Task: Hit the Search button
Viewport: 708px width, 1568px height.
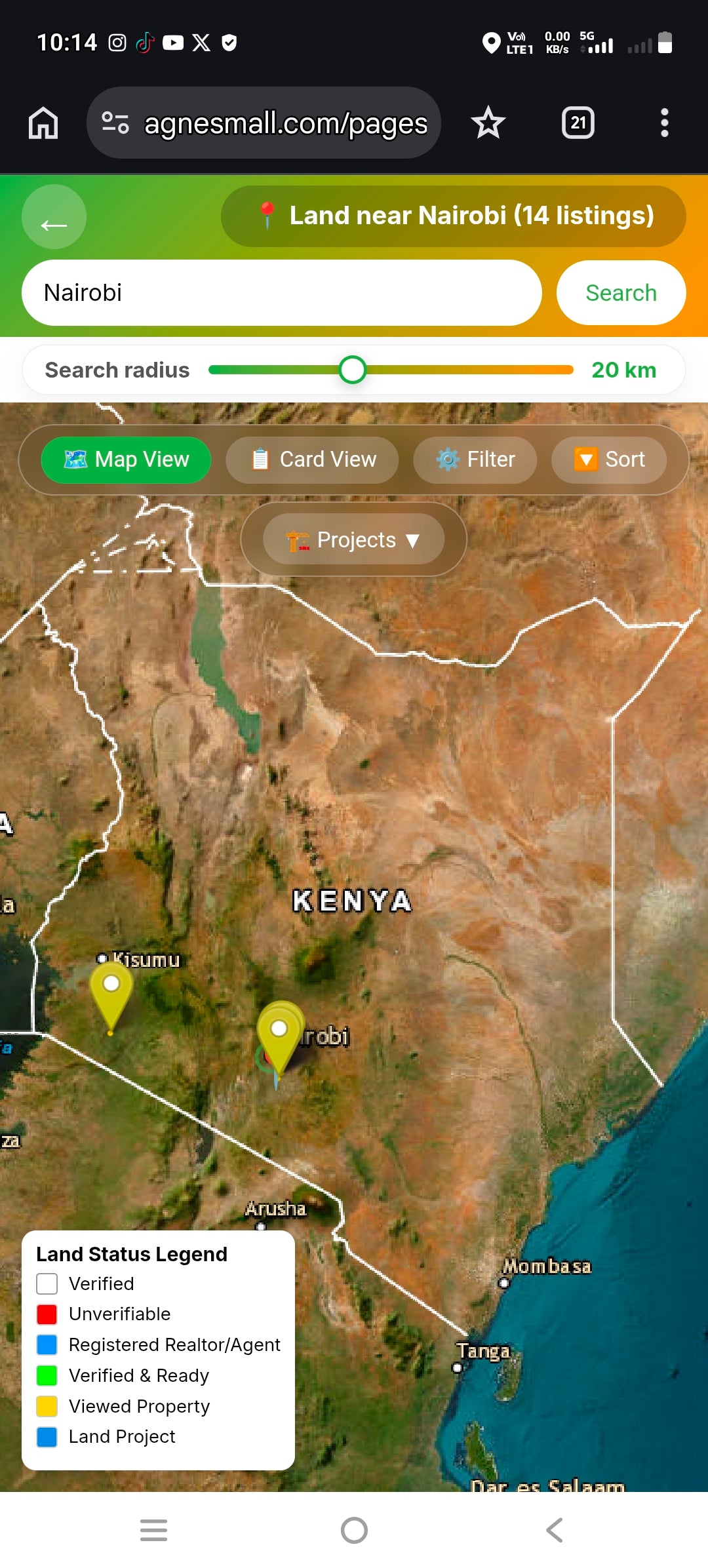Action: (x=621, y=293)
